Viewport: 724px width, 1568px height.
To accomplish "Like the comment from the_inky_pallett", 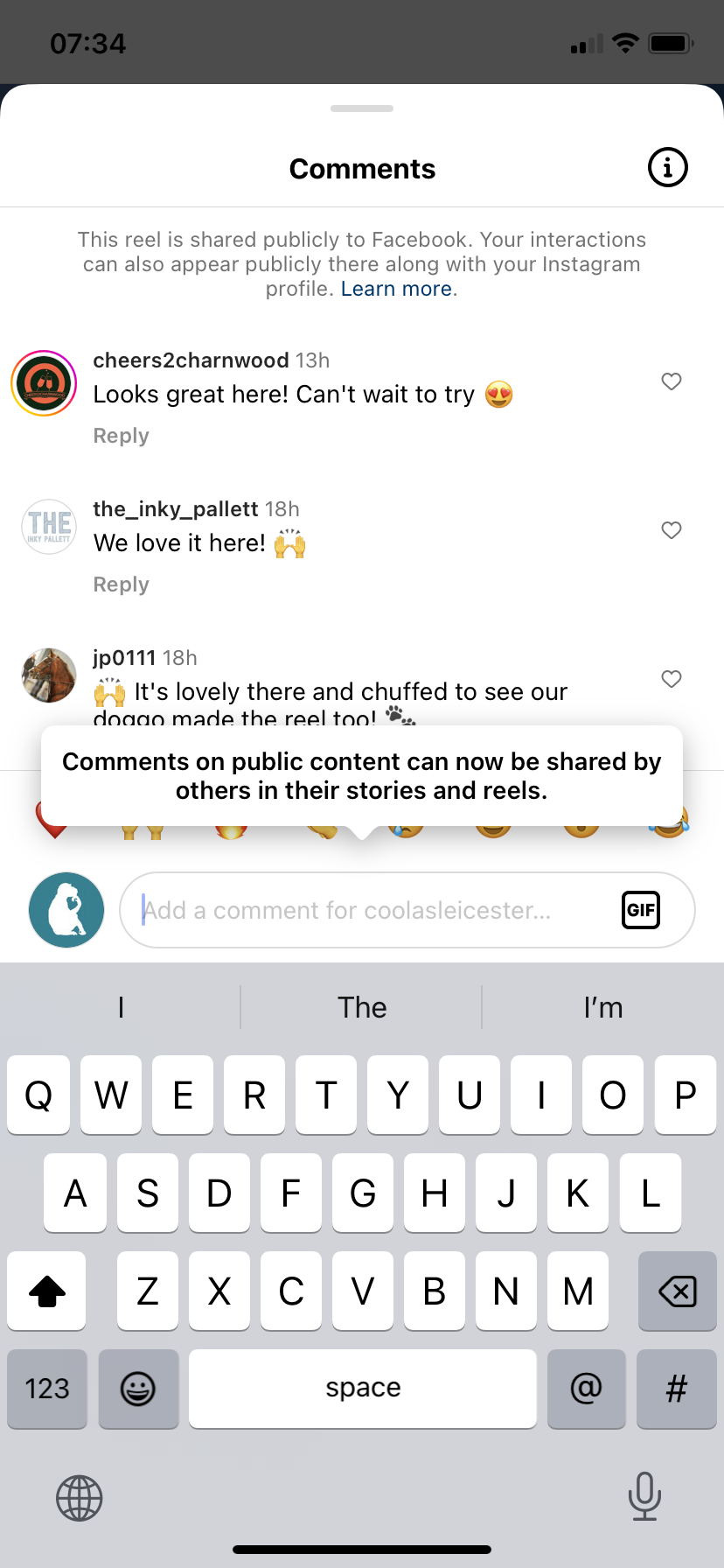I will [672, 530].
